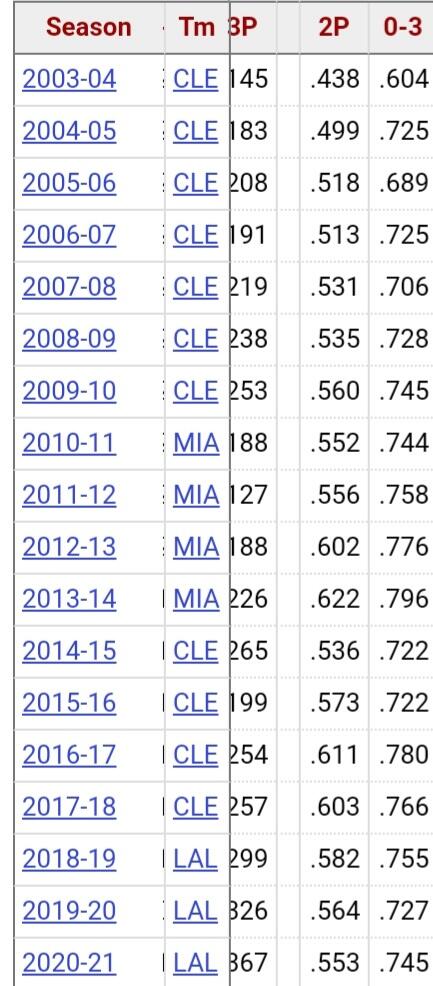
Task: Open the MIA link in the 2010-11 row
Action: 196,443
